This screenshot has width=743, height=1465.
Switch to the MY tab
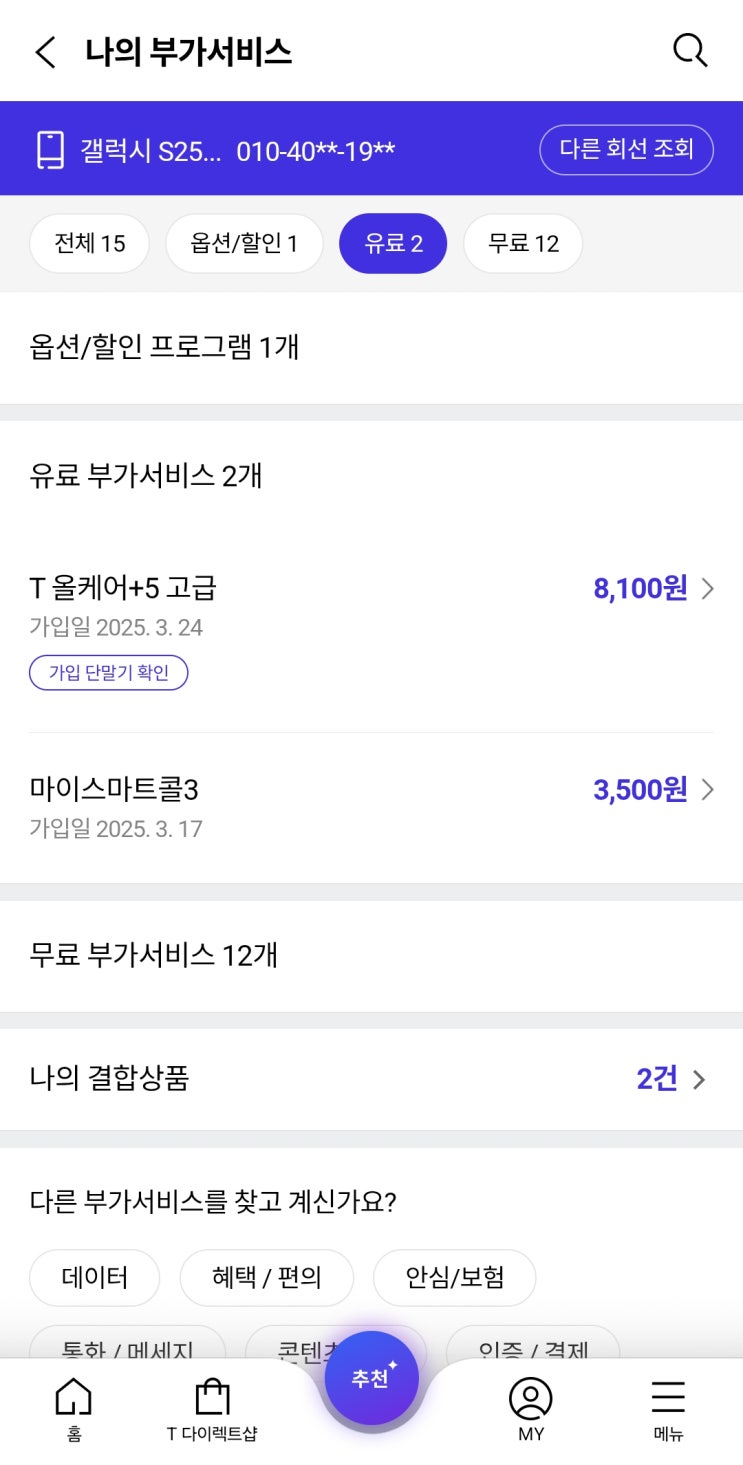pyautogui.click(x=531, y=1408)
